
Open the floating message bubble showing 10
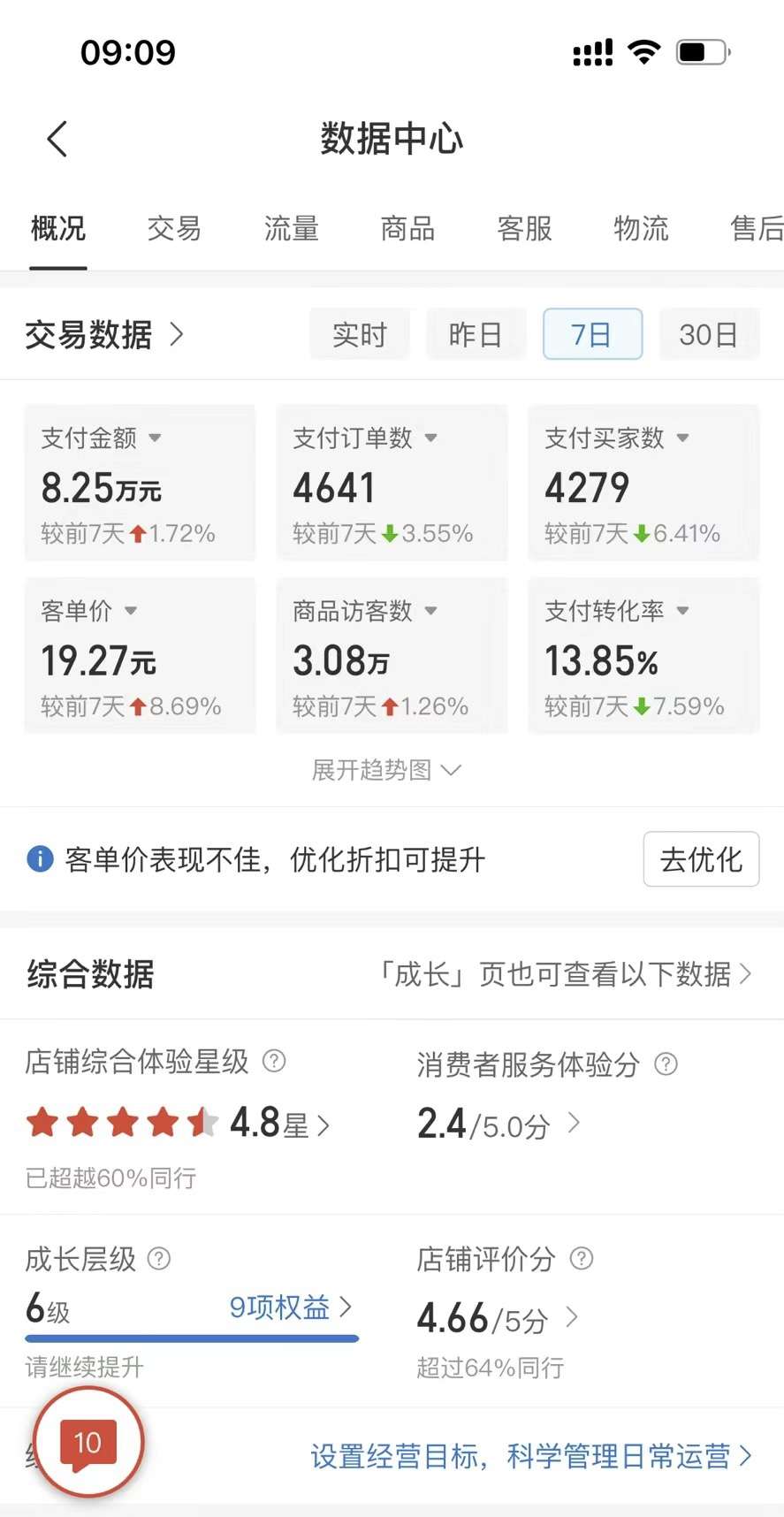point(88,1443)
